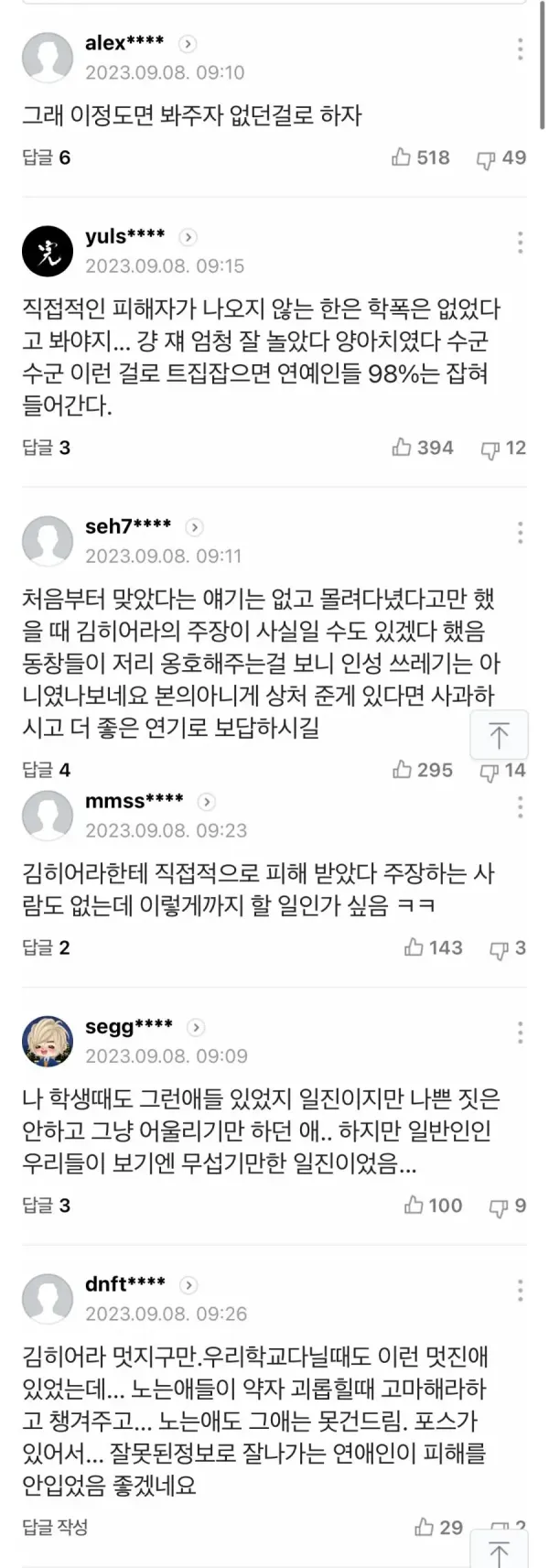Screen dimensions: 549x1568
Task: Open seh7**** user profile arrow
Action: [x=194, y=527]
